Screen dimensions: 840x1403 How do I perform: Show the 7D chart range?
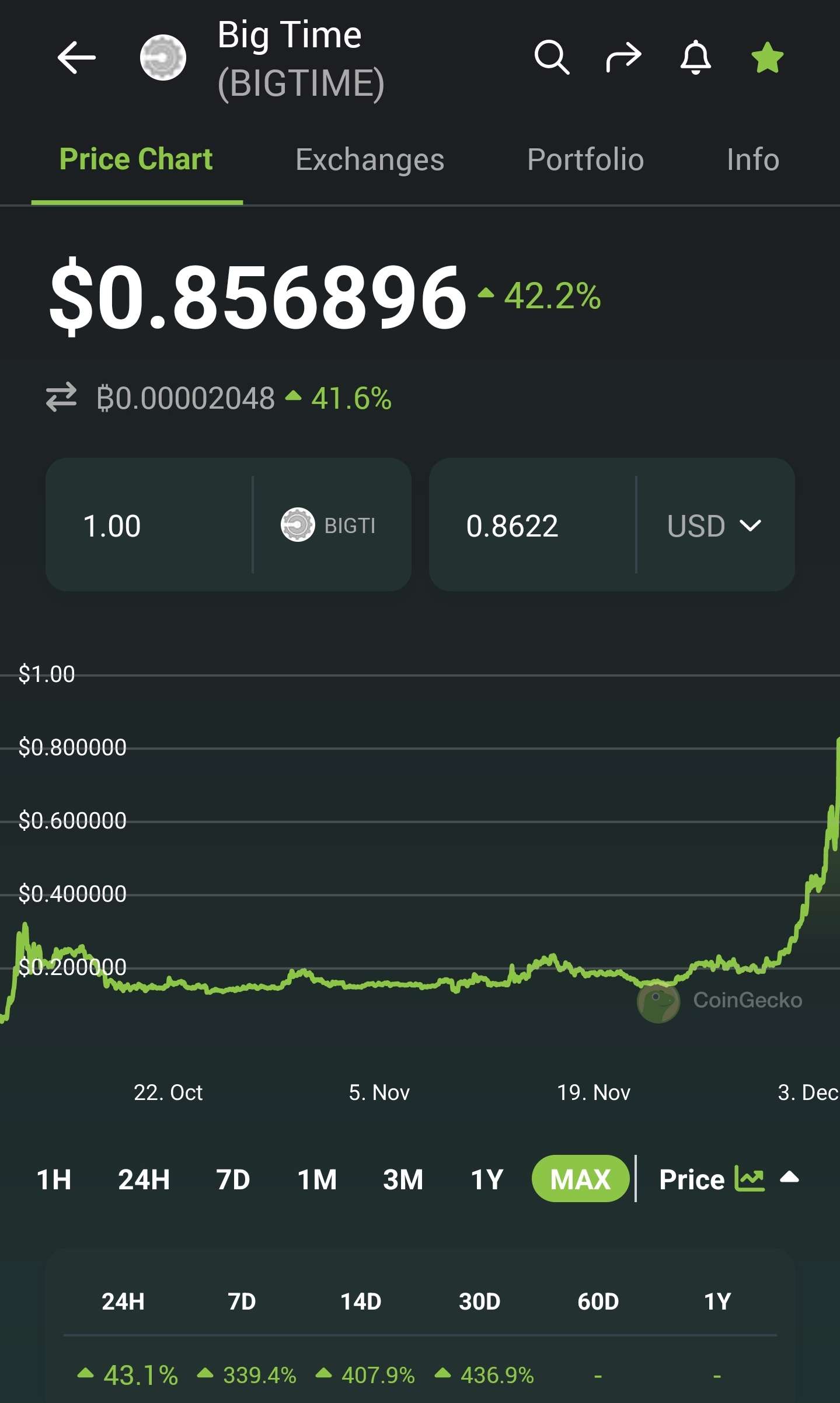pyautogui.click(x=233, y=1179)
